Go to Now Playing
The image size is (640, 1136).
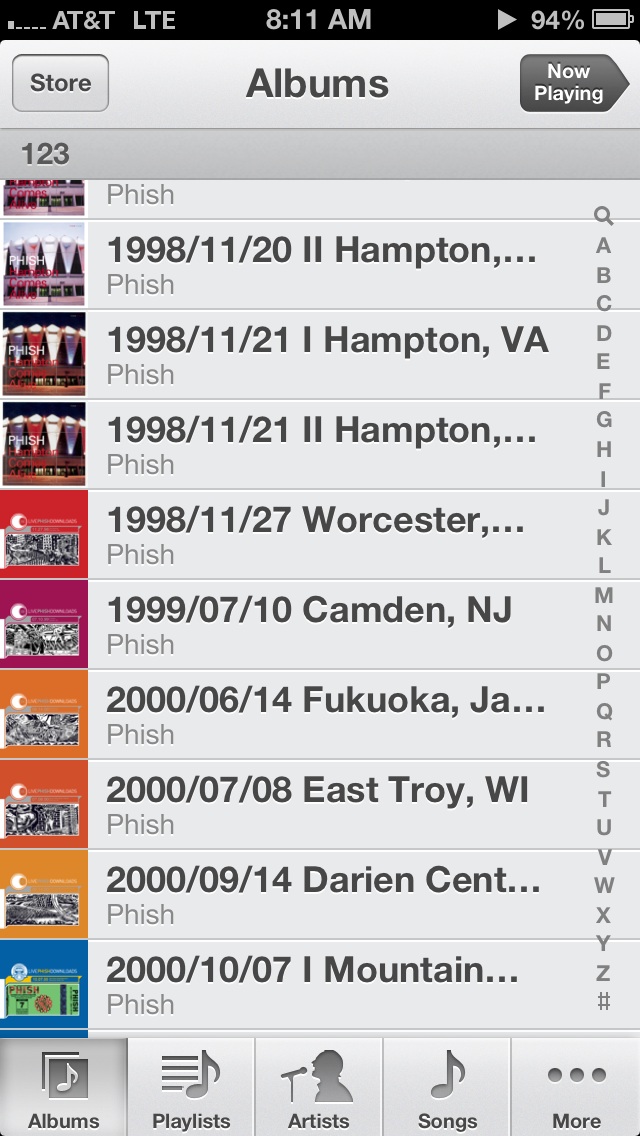pos(571,83)
